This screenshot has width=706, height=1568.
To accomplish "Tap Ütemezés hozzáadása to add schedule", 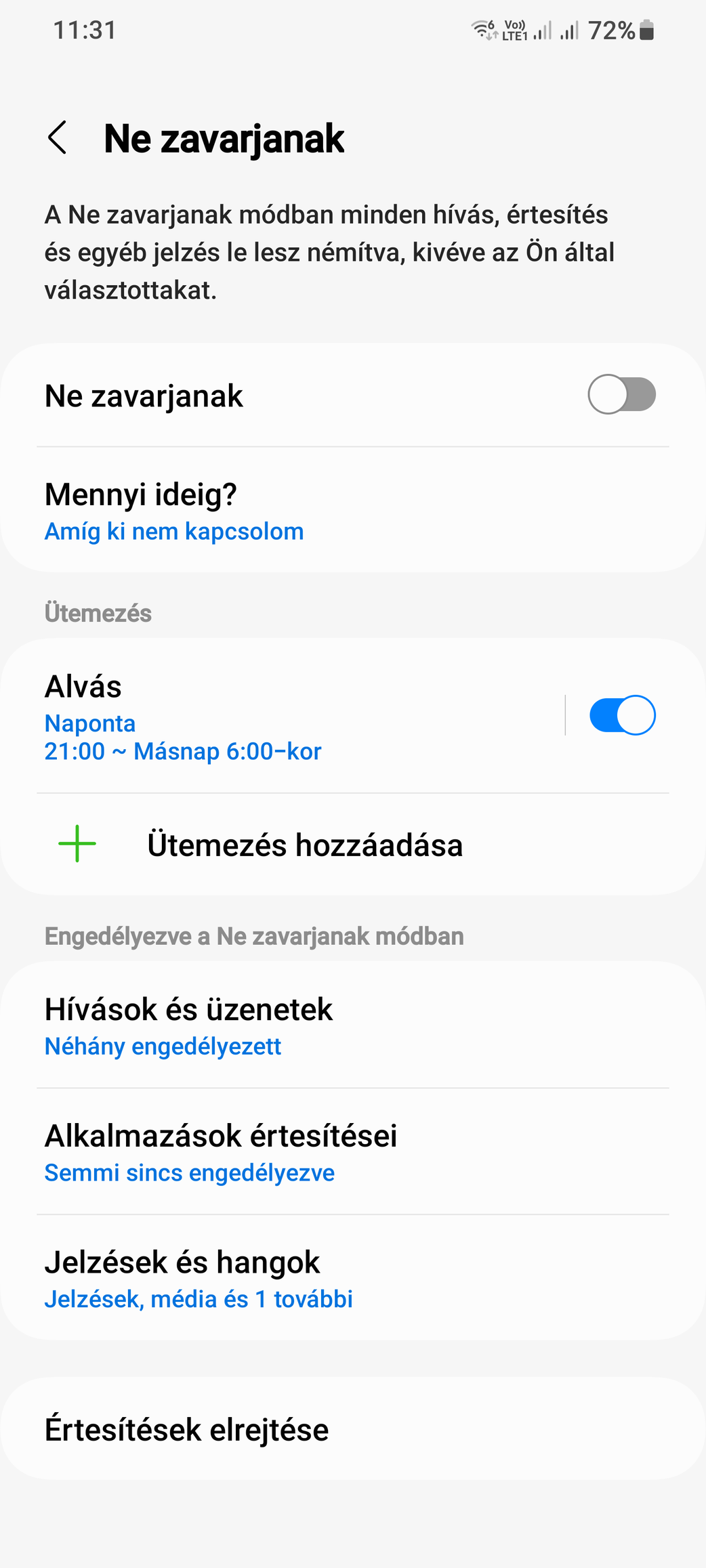I will (305, 845).
